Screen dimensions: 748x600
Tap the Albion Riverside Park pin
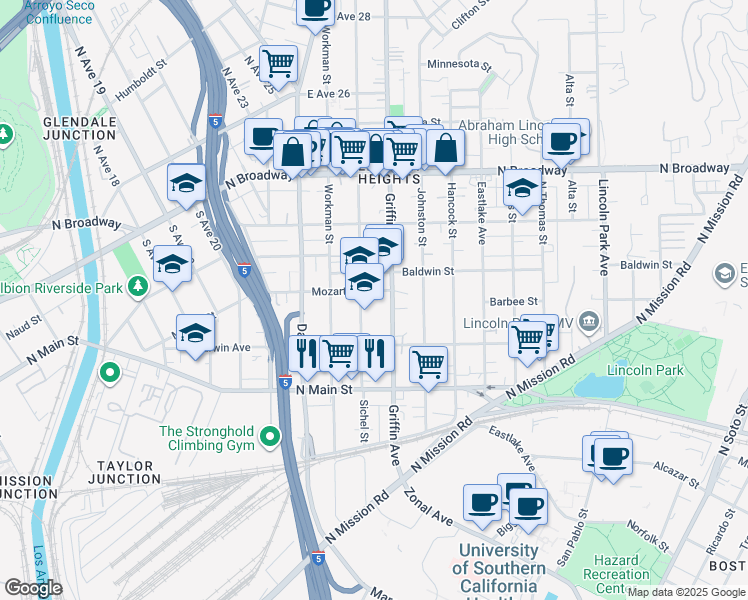click(x=137, y=288)
